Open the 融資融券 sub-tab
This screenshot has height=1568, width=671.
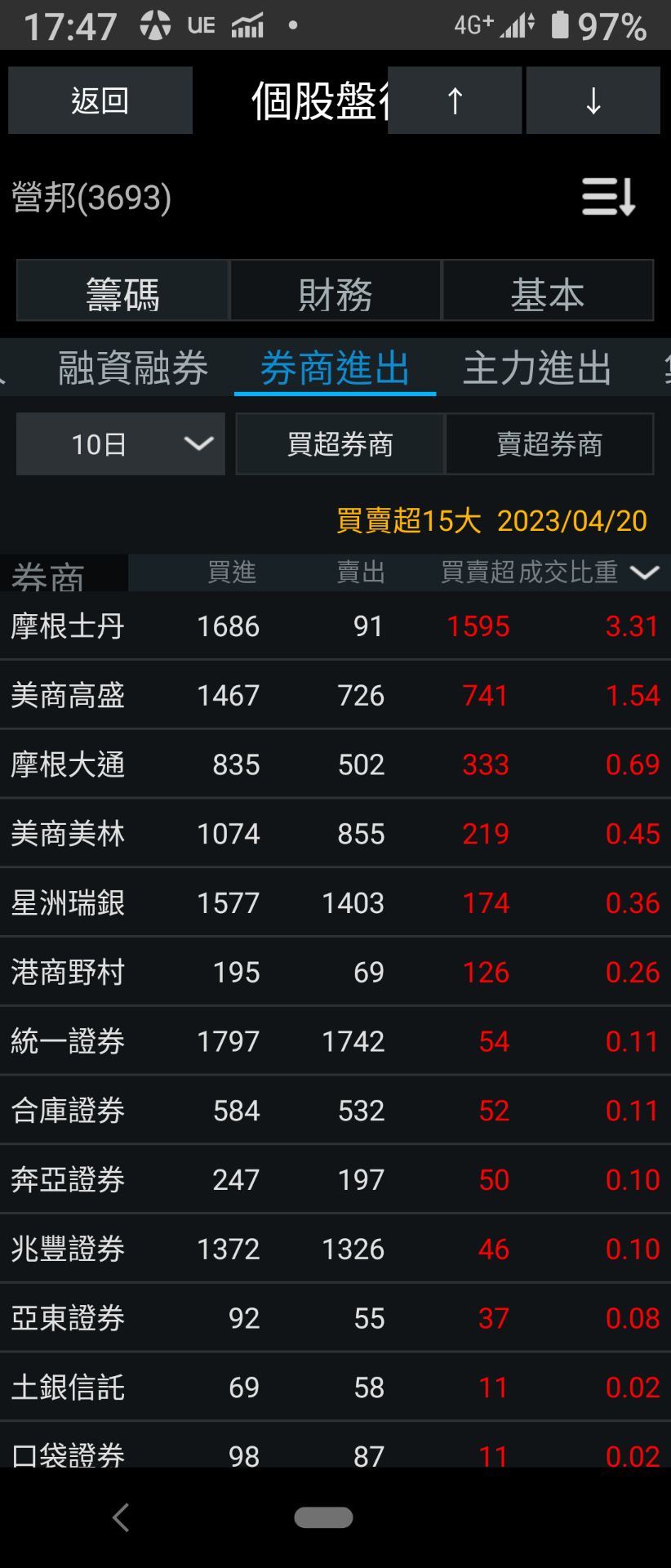(x=133, y=368)
